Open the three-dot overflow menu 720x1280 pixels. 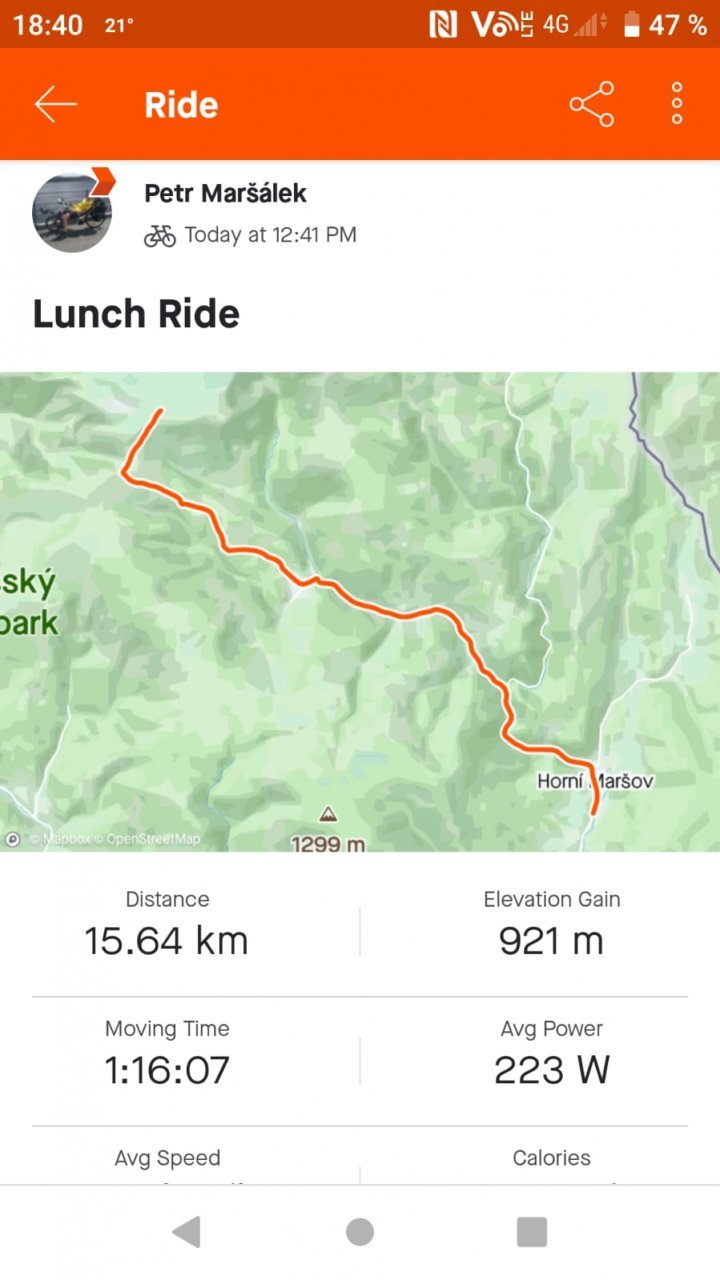coord(677,104)
